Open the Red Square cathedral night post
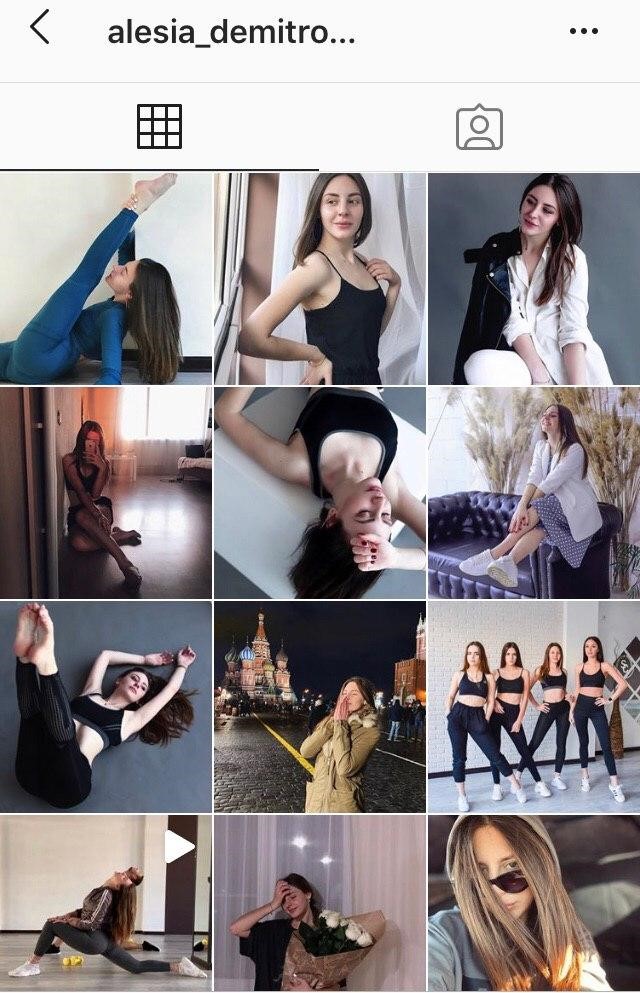 coord(320,706)
